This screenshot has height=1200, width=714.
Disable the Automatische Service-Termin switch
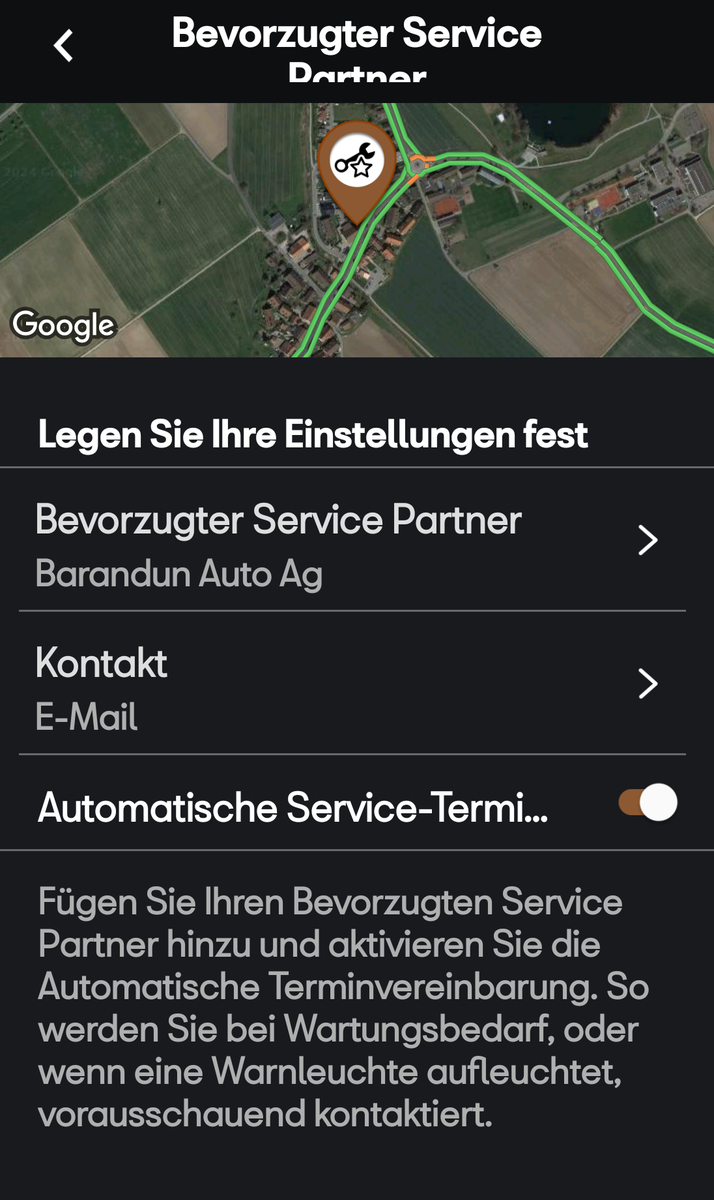coord(648,803)
